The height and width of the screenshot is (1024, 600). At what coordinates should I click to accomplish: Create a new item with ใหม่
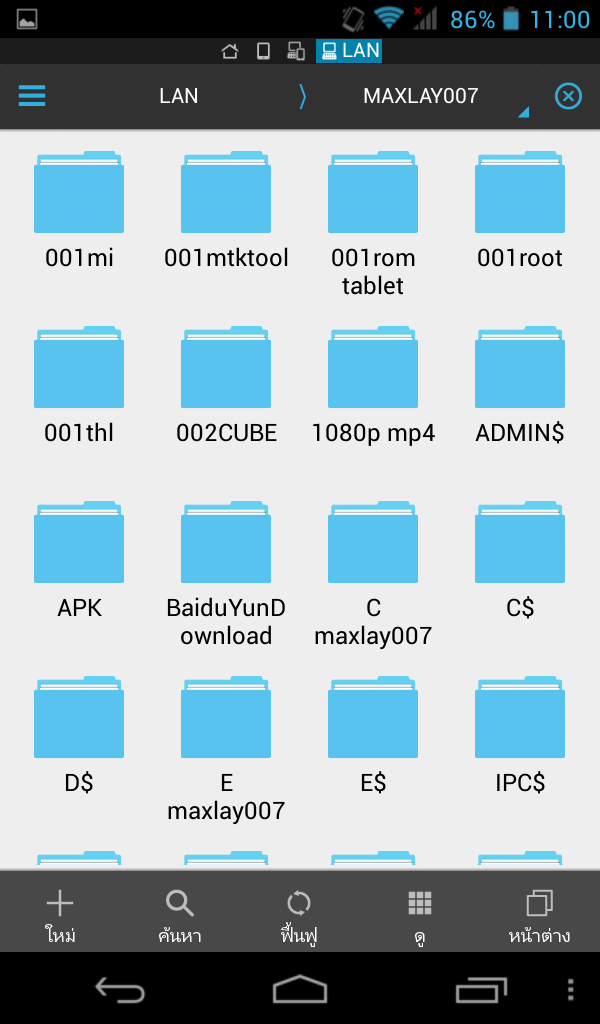pyautogui.click(x=60, y=913)
